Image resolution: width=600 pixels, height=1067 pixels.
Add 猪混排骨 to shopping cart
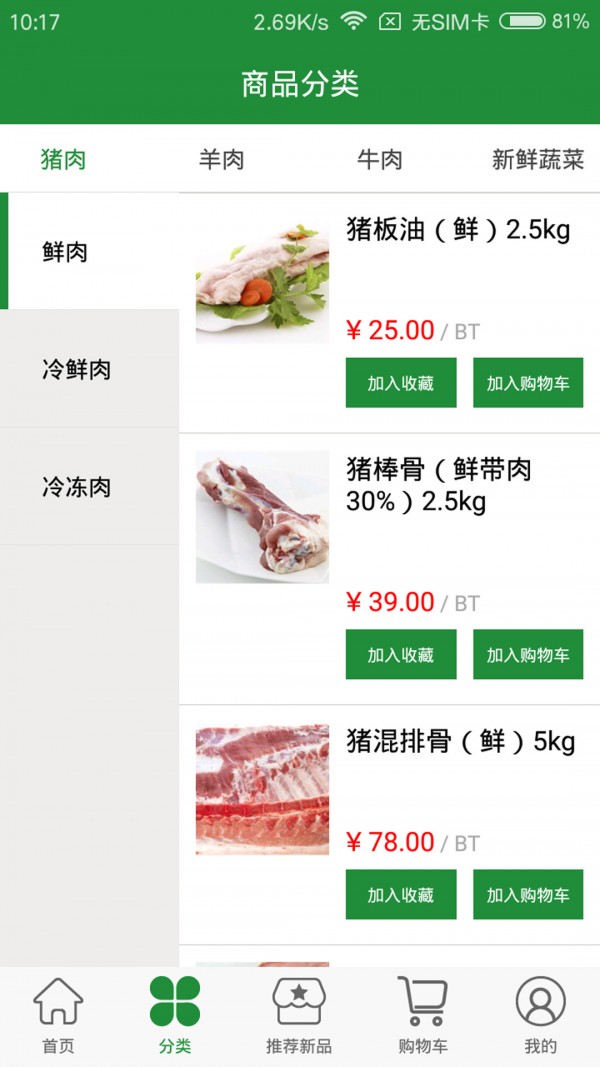[x=528, y=895]
